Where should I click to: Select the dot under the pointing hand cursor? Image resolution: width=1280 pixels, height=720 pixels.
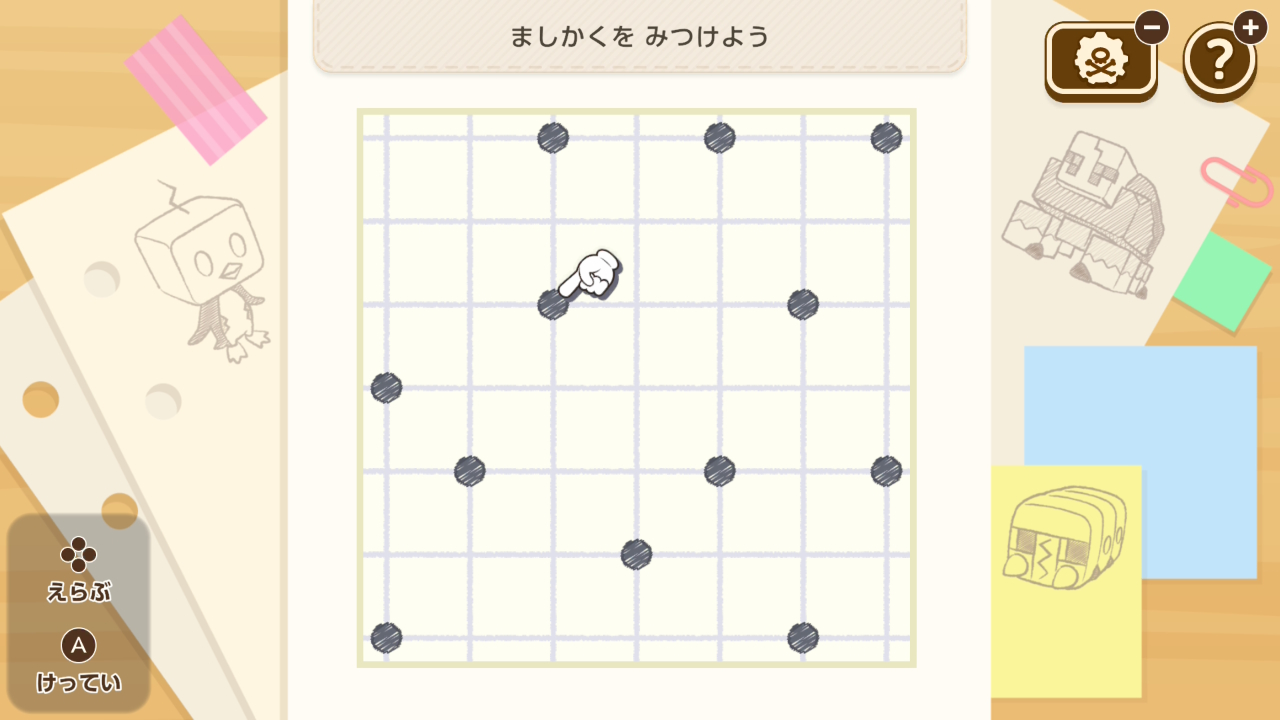pos(553,304)
